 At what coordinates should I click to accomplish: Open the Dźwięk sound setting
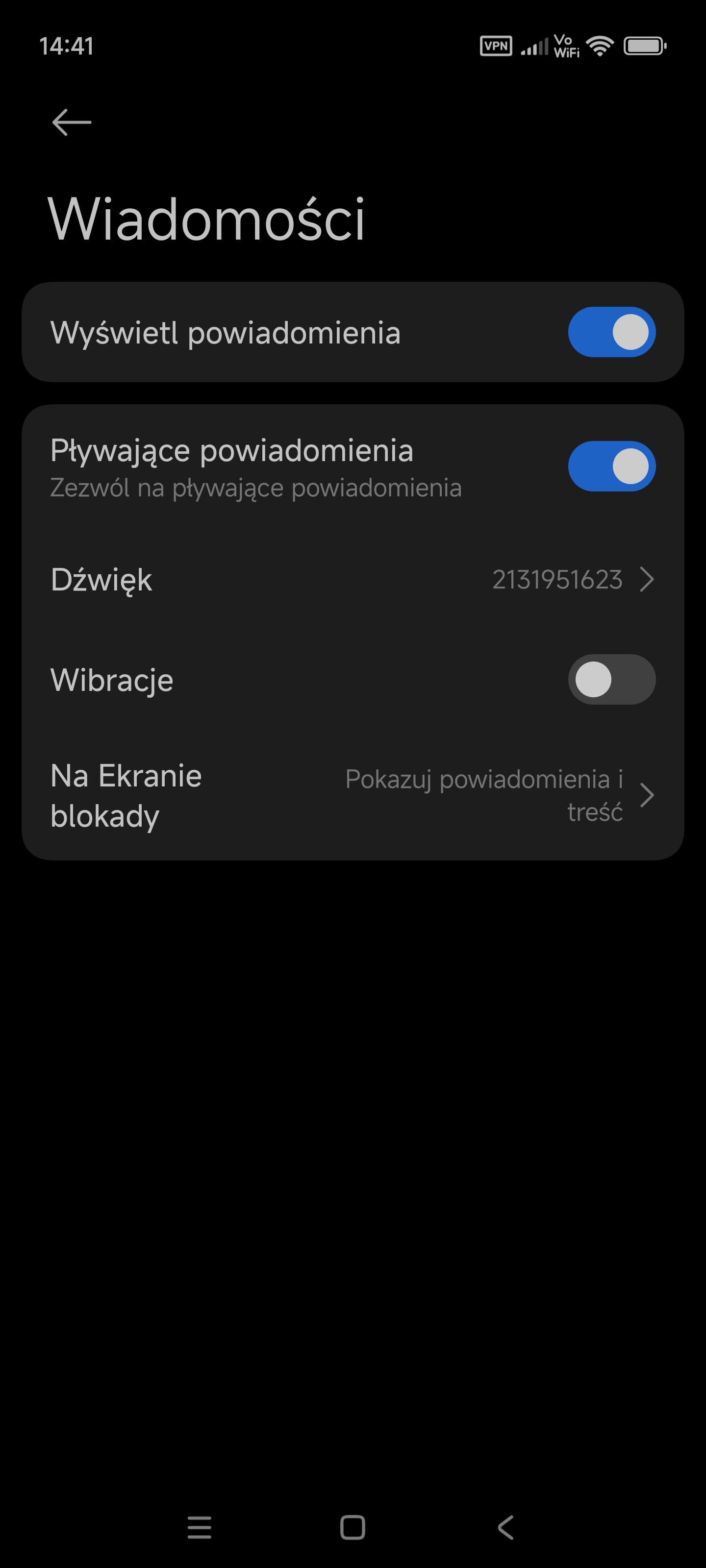click(353, 580)
